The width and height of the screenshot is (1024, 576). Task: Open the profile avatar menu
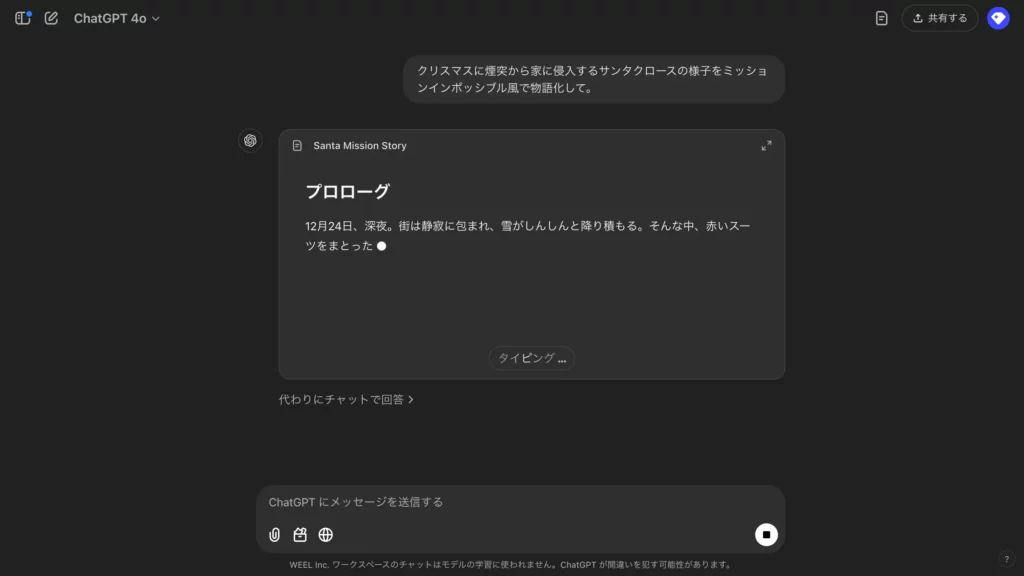(x=998, y=18)
